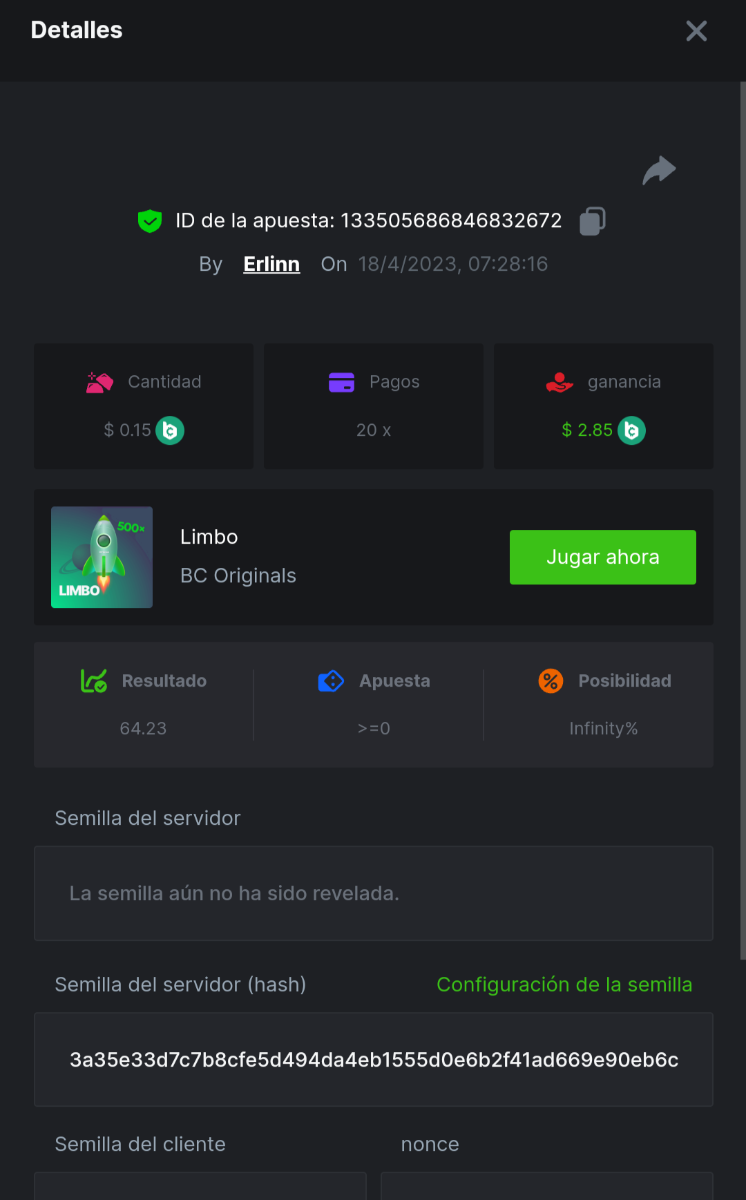Share this bet details
This screenshot has width=746, height=1200.
[659, 171]
